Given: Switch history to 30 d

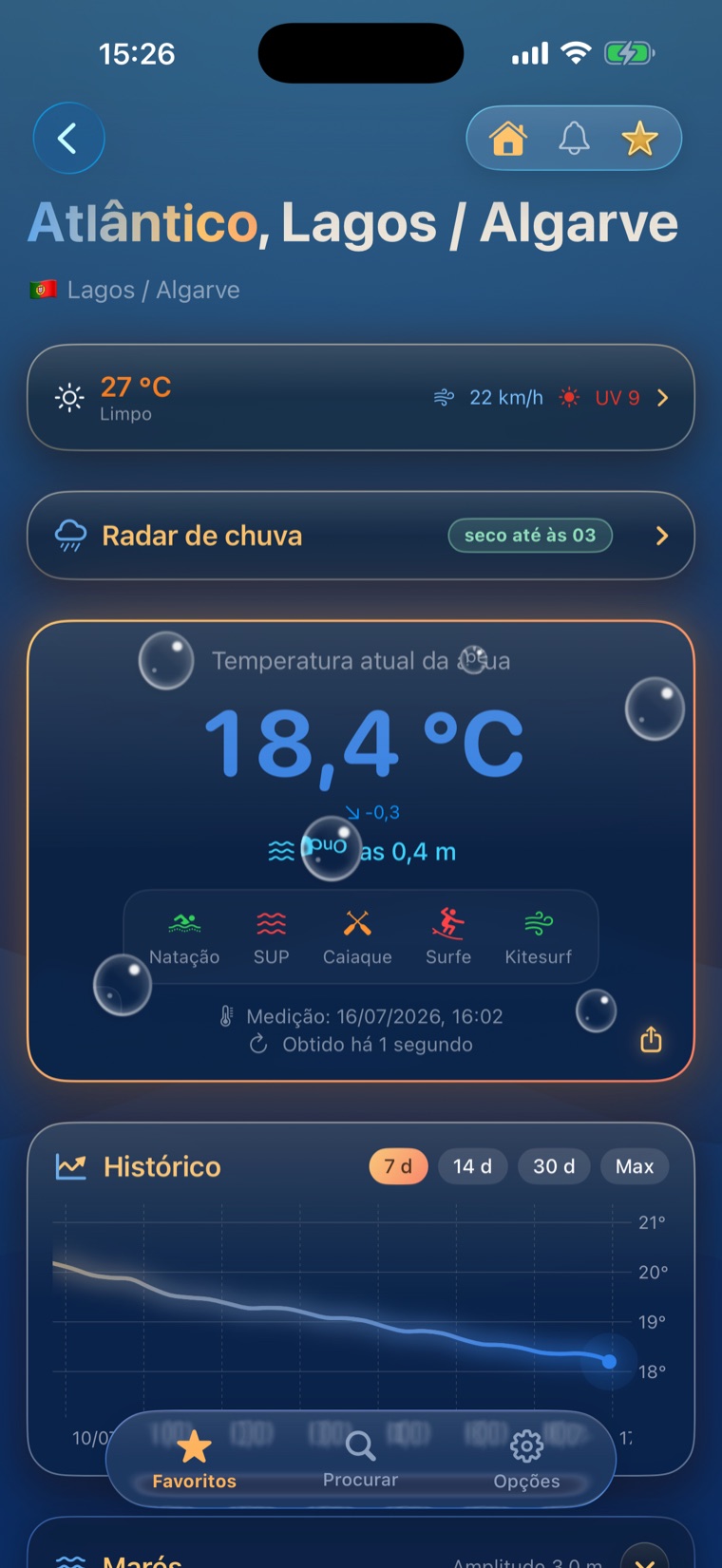Looking at the screenshot, I should point(554,1166).
